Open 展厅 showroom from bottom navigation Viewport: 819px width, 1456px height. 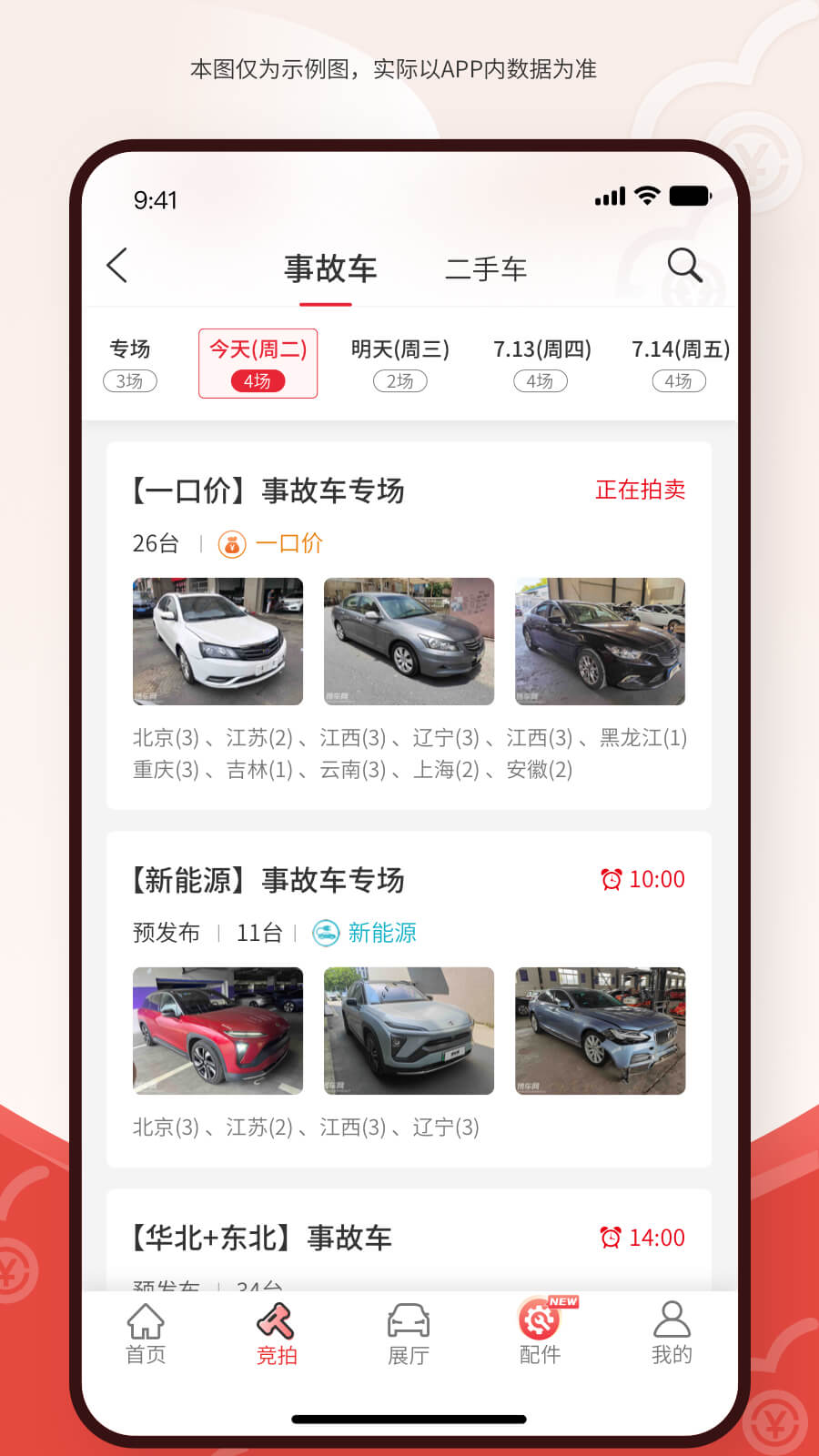408,1333
